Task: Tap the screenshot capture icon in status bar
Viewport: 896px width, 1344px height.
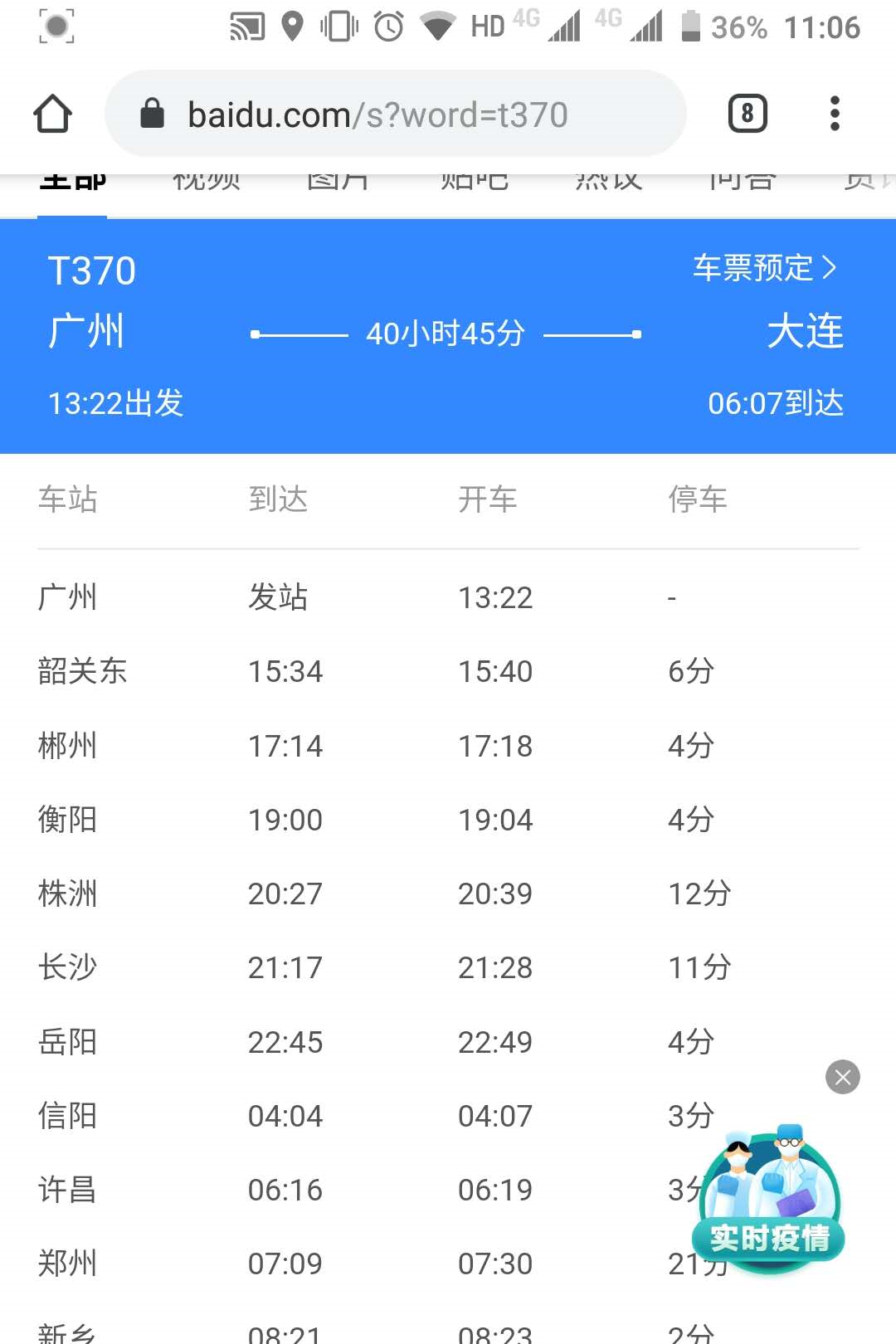Action: [55, 27]
